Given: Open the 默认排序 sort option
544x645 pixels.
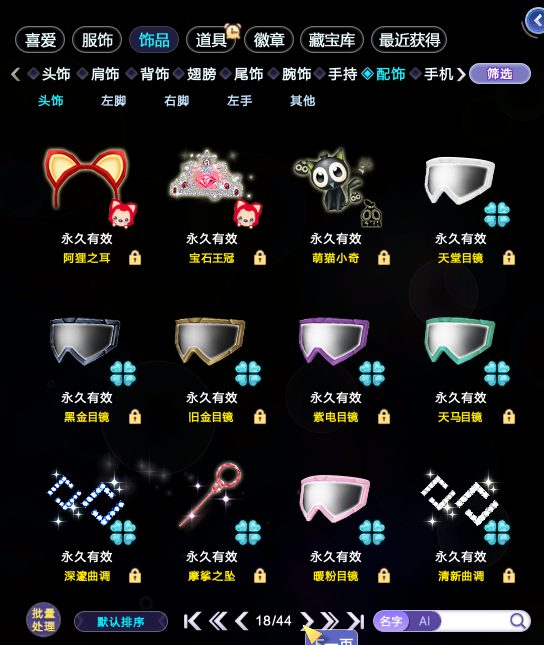Looking at the screenshot, I should [x=121, y=622].
